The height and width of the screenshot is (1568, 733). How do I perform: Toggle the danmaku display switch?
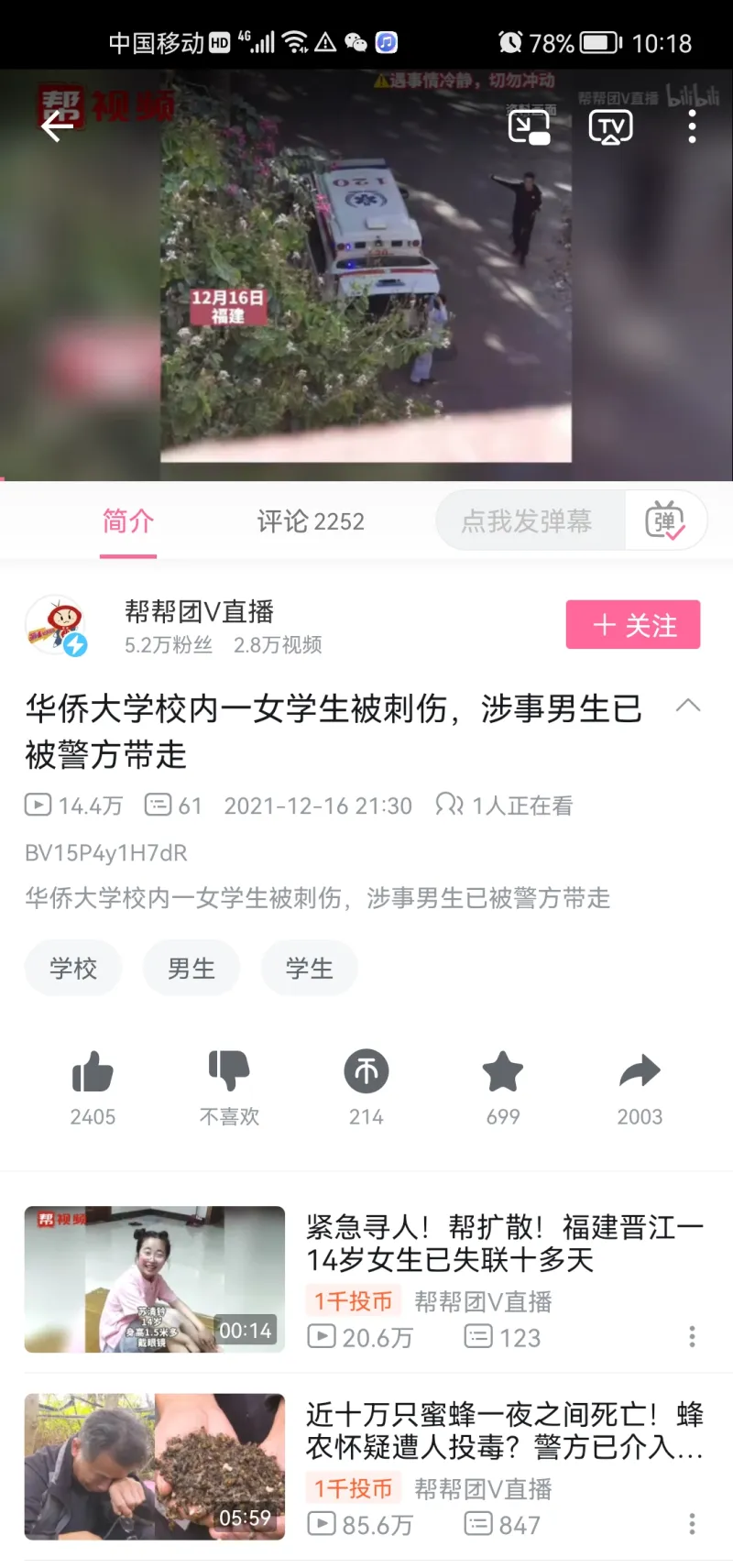[x=665, y=521]
